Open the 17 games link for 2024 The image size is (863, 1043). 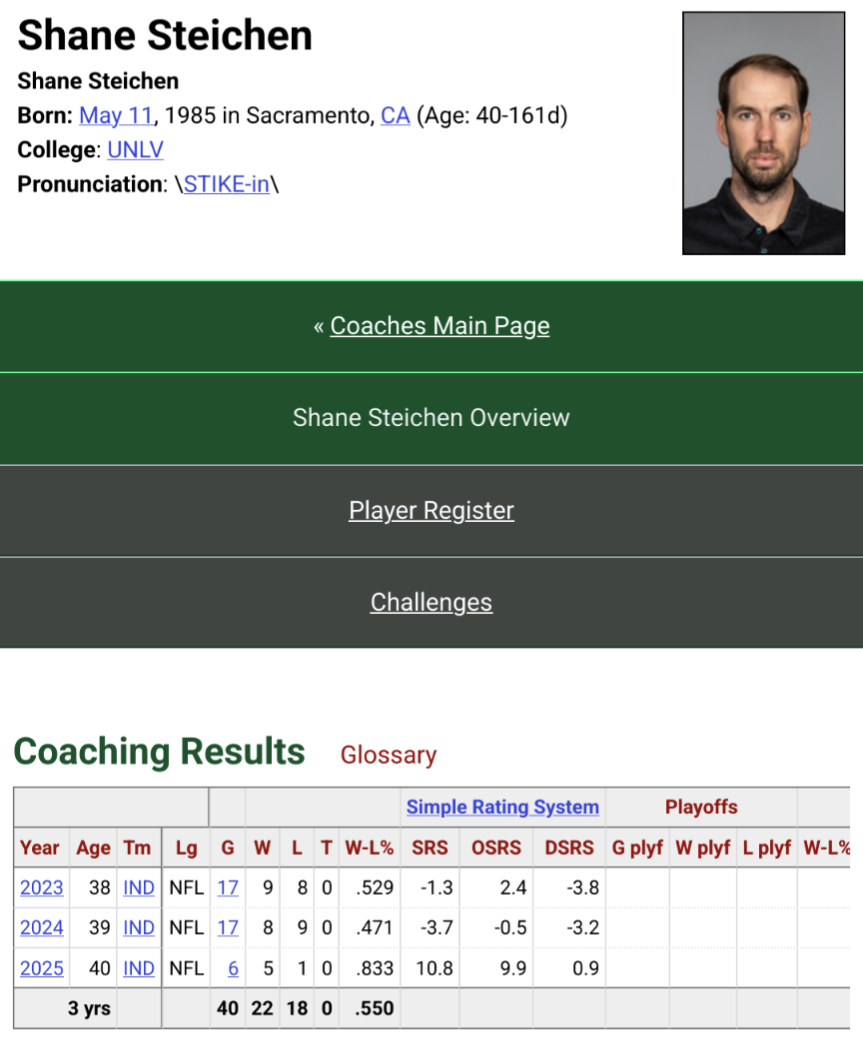tap(228, 928)
